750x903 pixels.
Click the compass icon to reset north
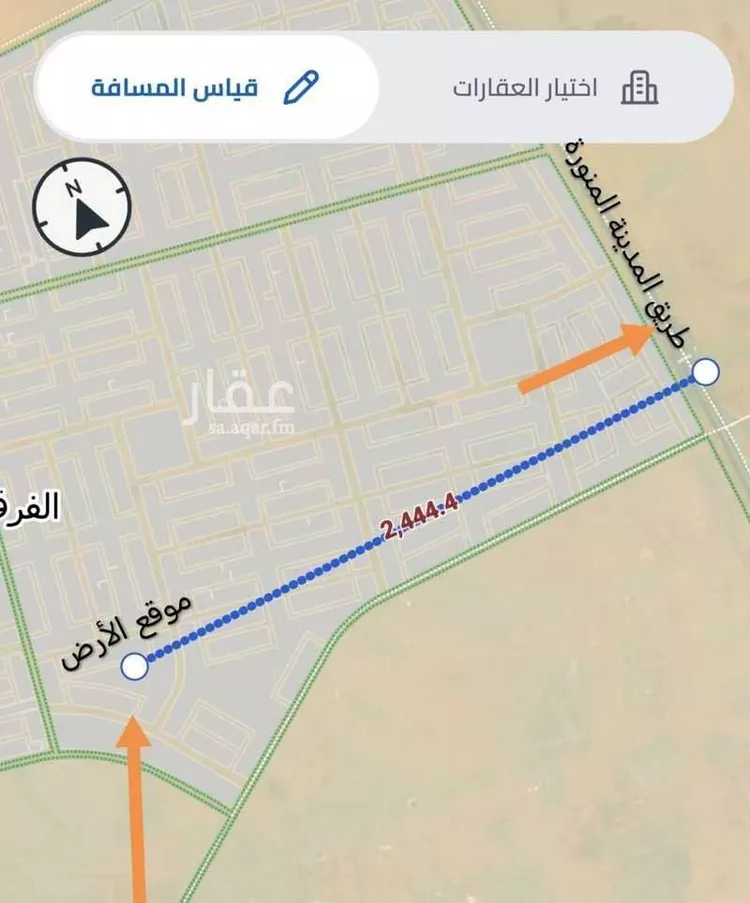[81, 204]
